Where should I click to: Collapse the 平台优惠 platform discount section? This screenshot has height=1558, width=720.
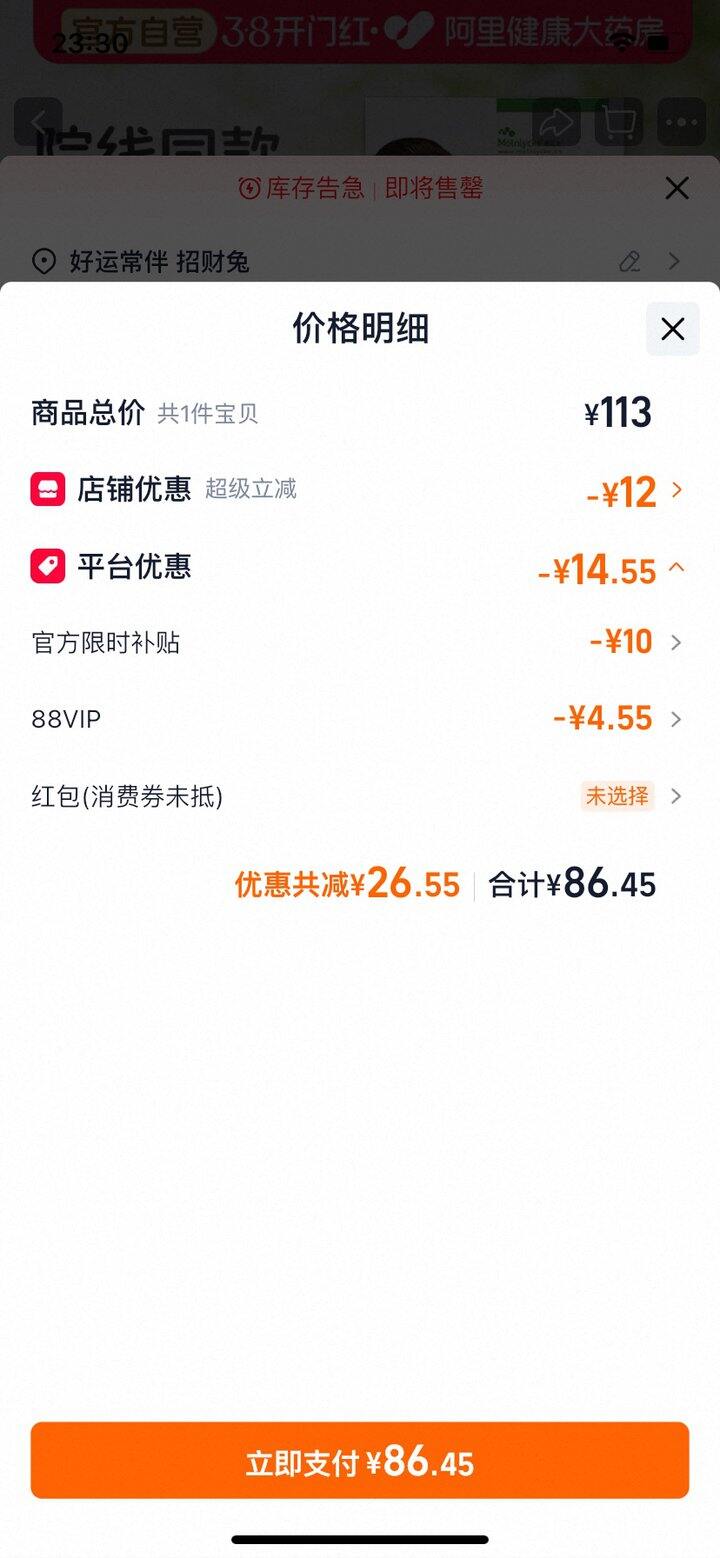676,568
